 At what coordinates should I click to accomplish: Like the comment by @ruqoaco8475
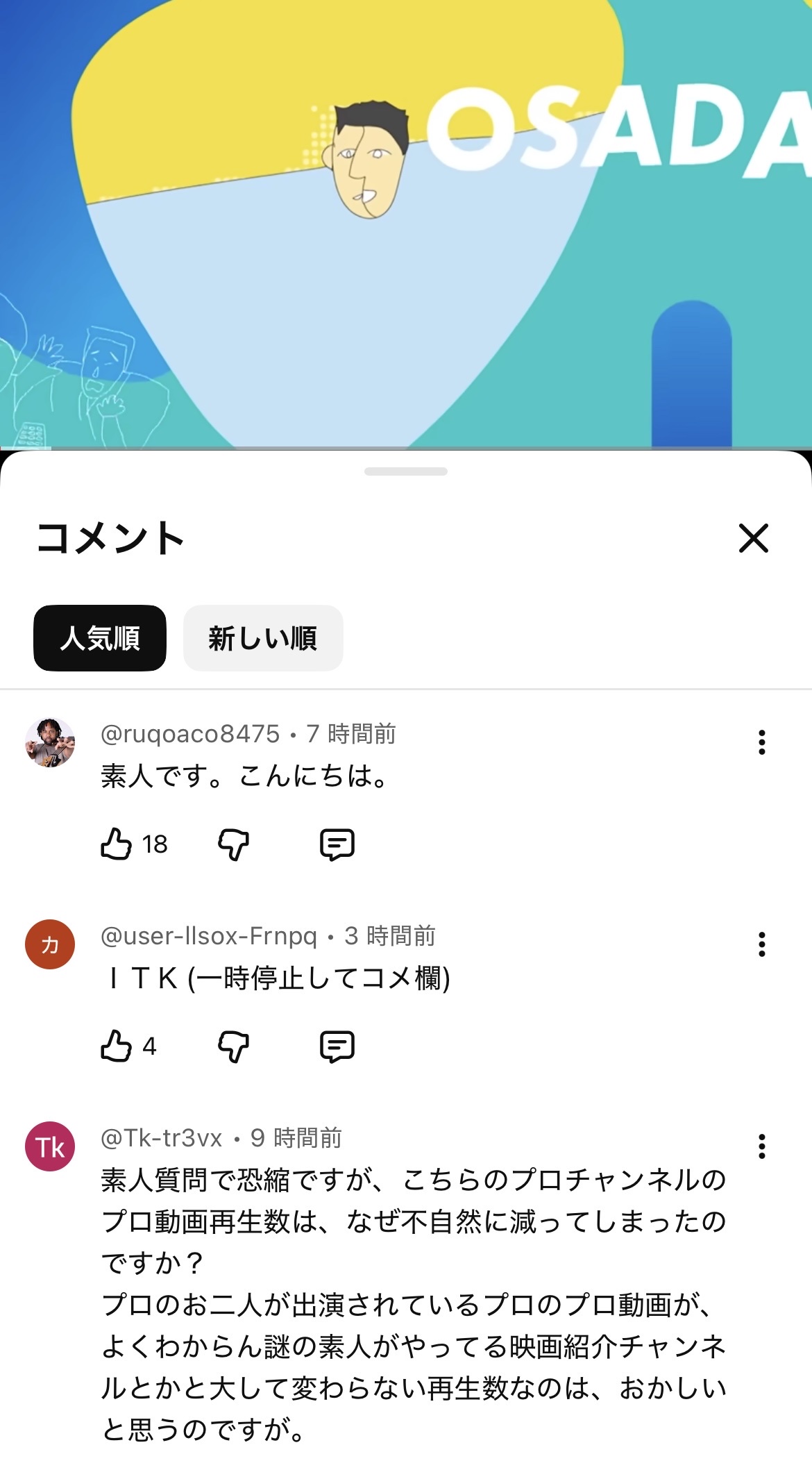pos(116,844)
